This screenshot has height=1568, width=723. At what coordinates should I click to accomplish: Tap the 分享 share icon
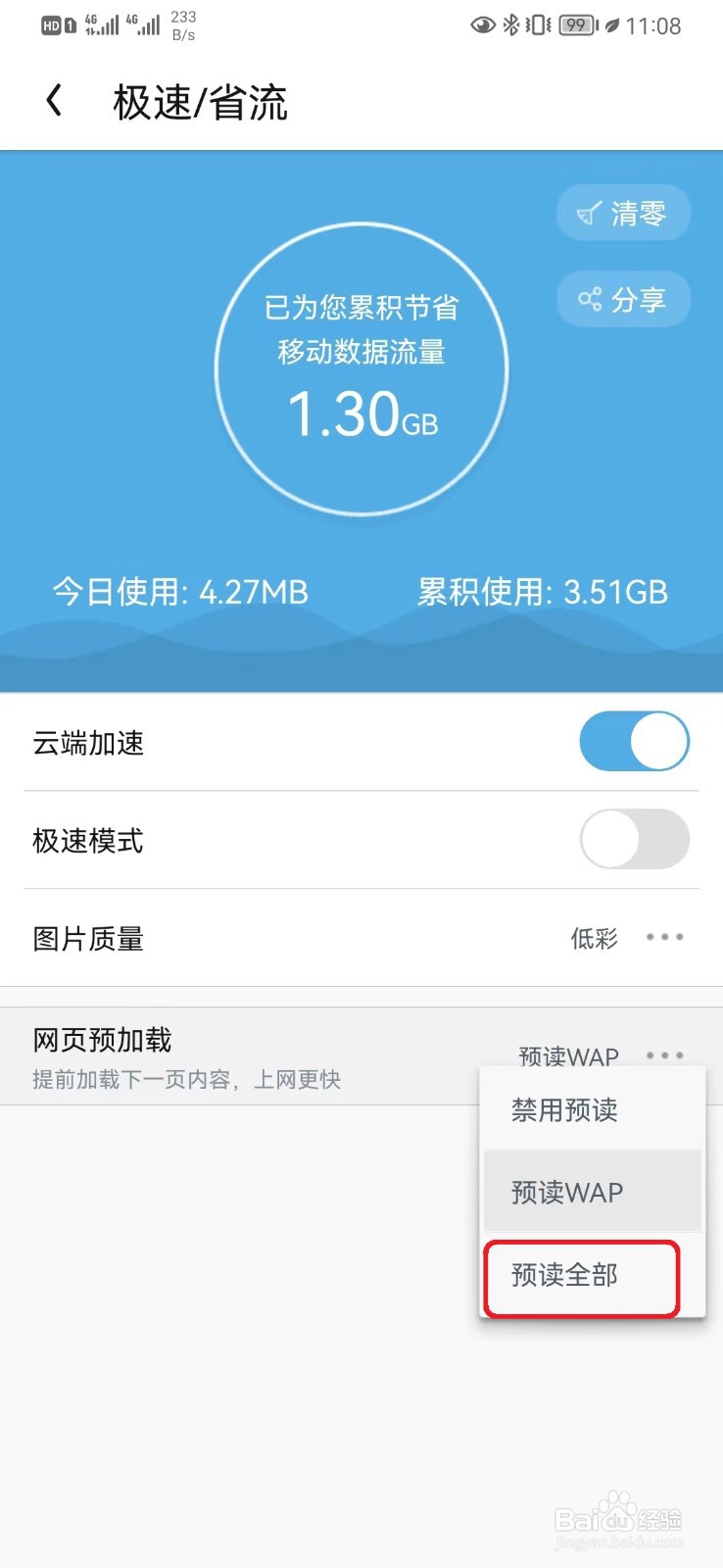click(623, 300)
